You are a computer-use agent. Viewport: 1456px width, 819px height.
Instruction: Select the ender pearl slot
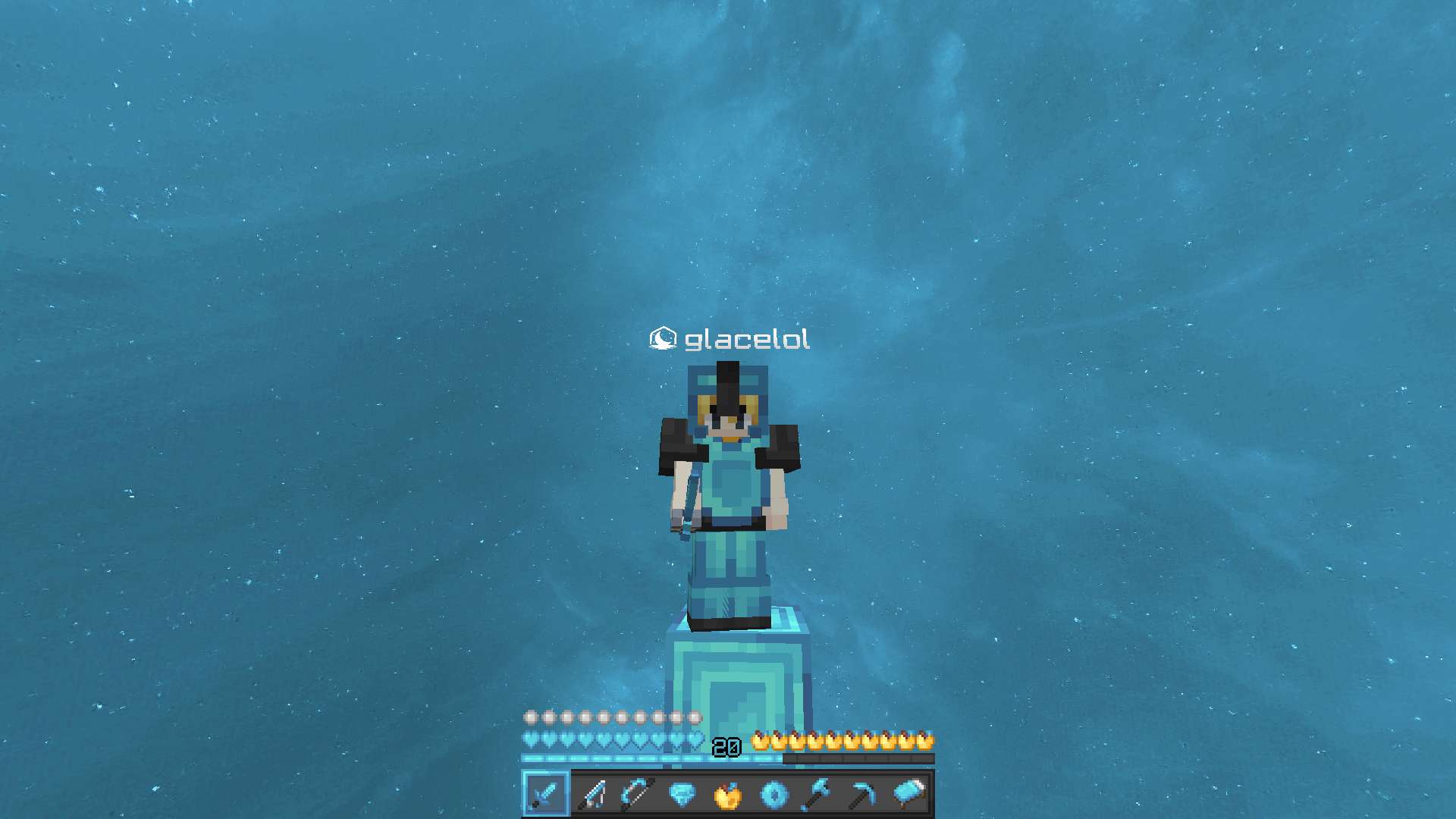point(773,794)
